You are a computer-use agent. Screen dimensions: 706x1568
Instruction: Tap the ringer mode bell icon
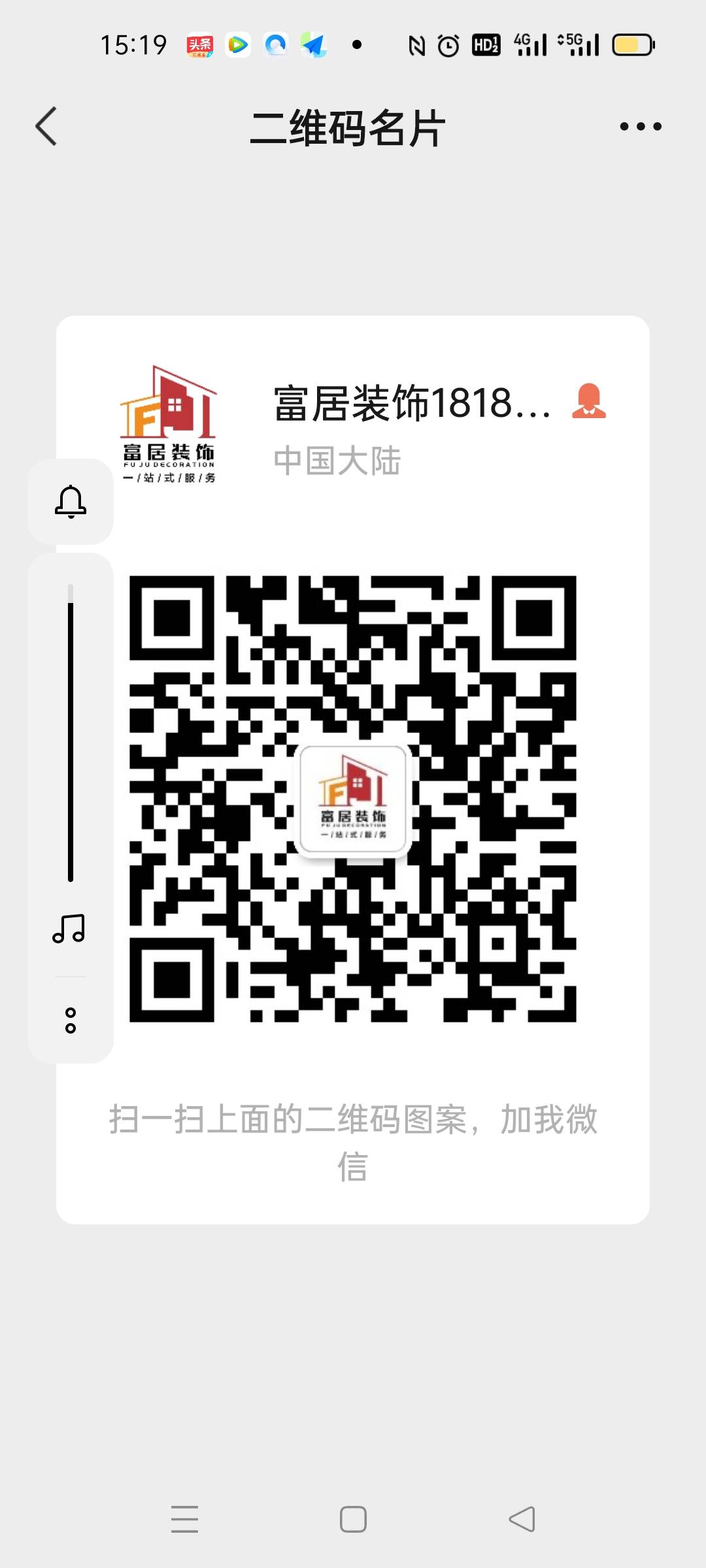71,502
